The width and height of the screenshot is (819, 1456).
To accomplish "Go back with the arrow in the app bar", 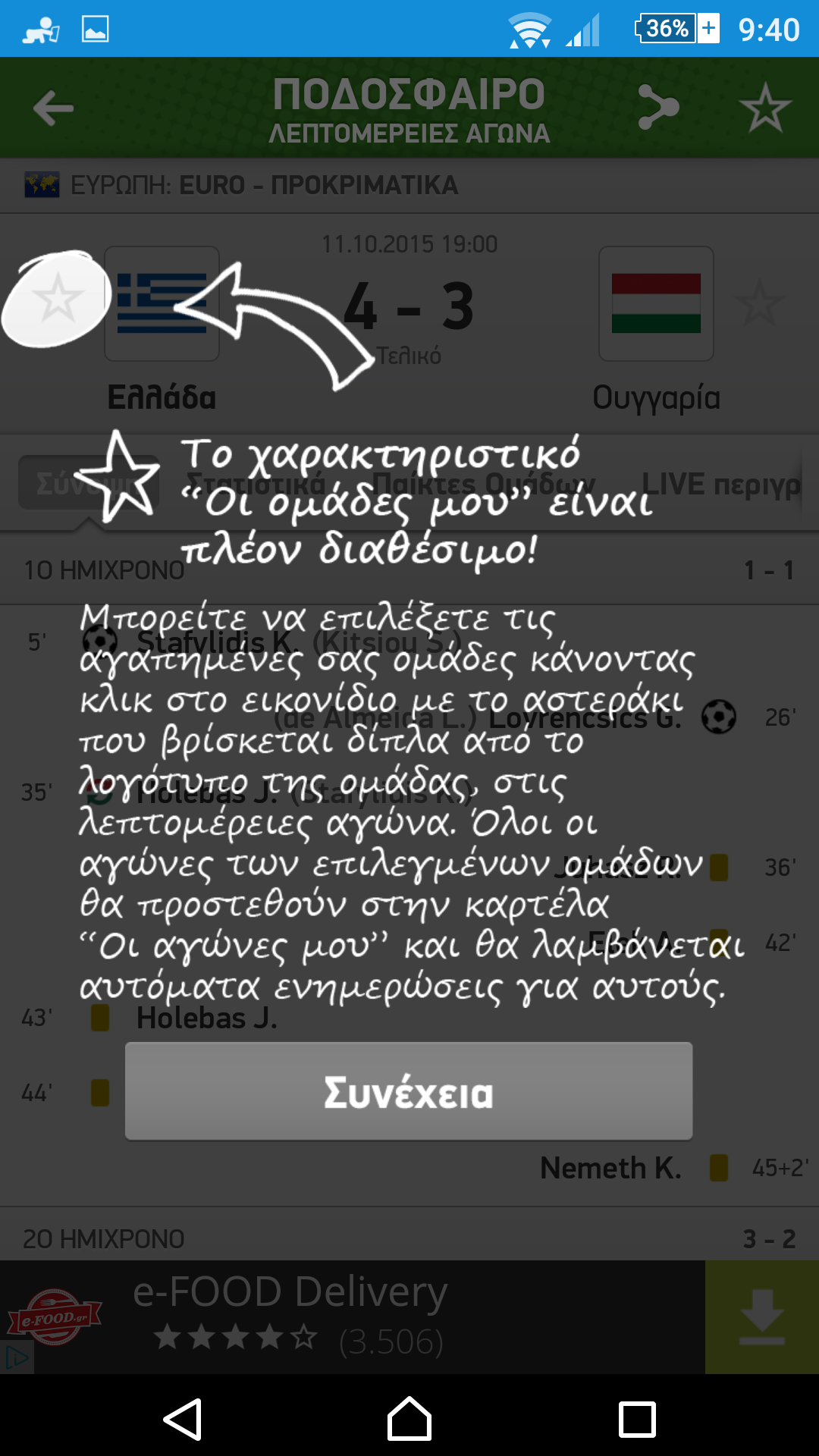I will (x=53, y=108).
